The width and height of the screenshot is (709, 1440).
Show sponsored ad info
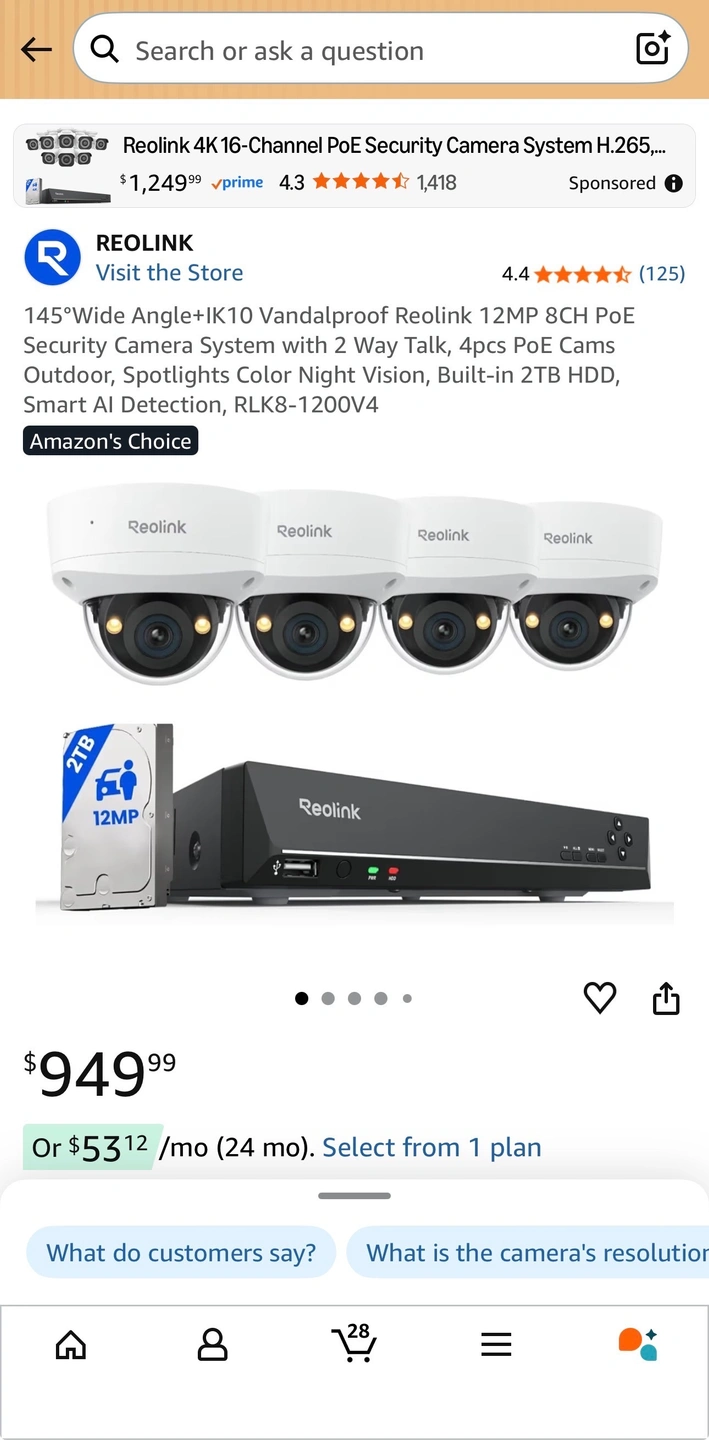pos(674,183)
